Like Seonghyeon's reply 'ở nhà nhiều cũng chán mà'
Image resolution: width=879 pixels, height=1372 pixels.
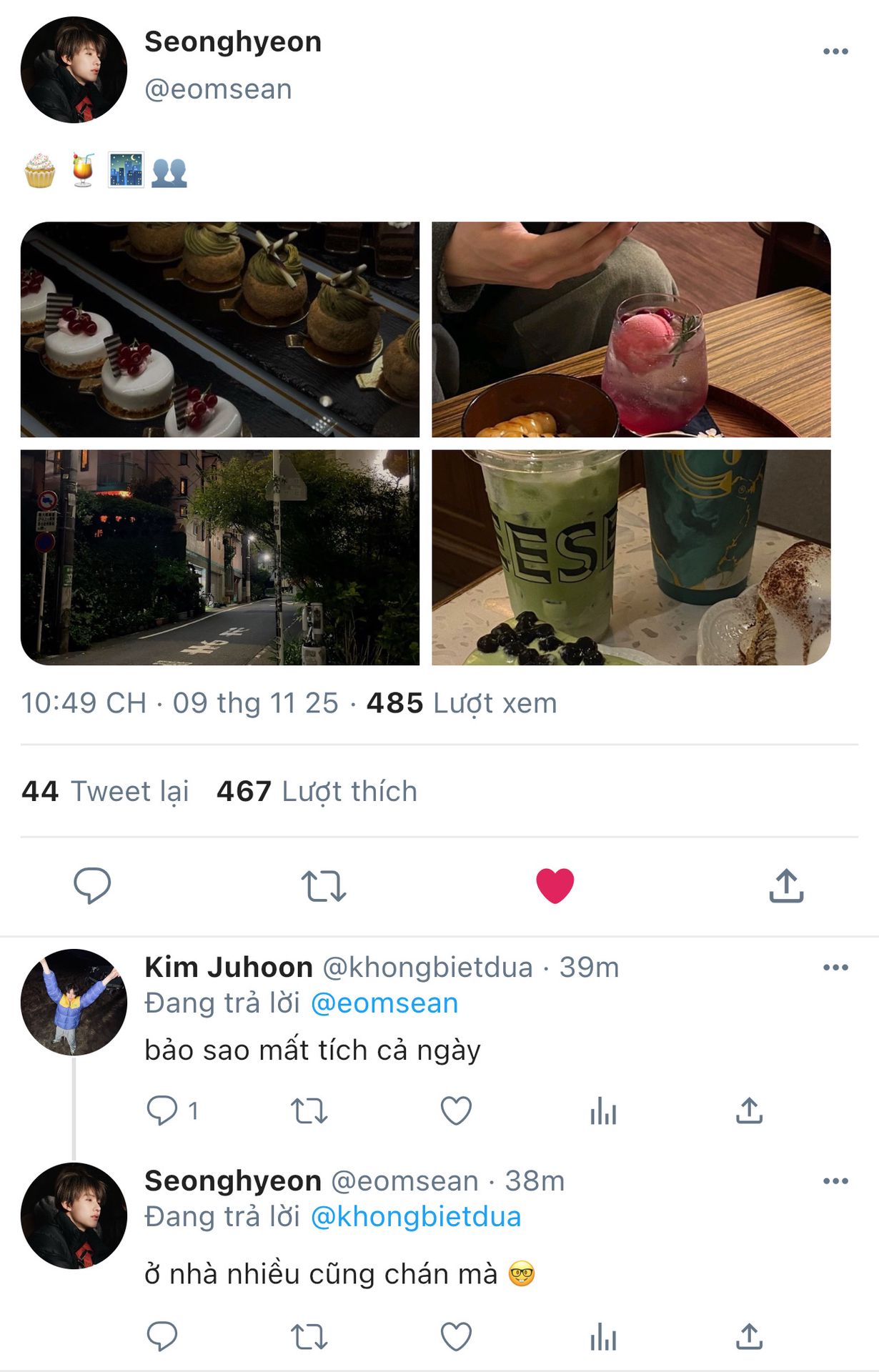click(456, 1336)
